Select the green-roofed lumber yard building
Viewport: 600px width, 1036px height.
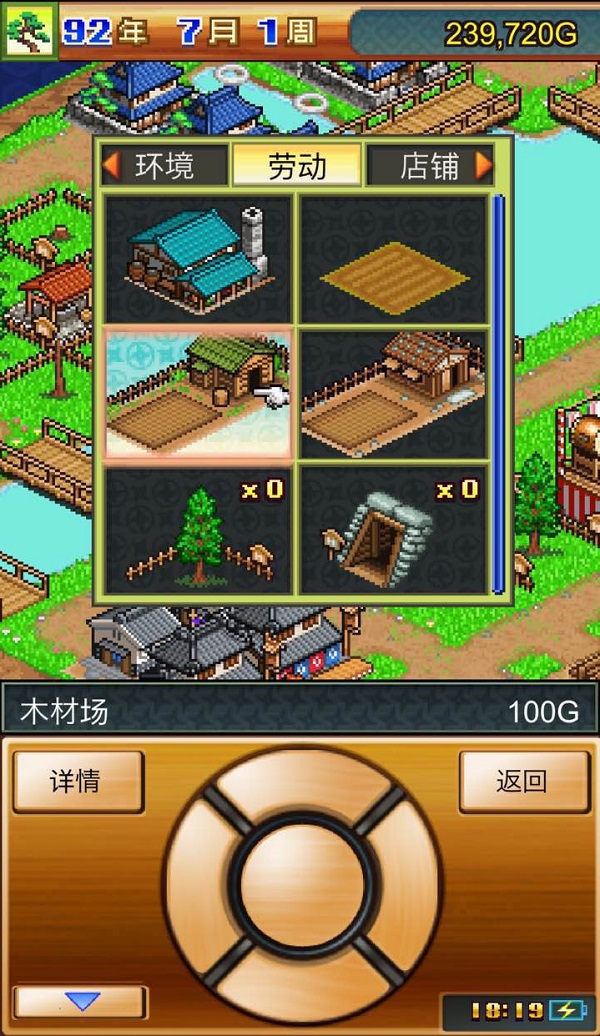(199, 393)
